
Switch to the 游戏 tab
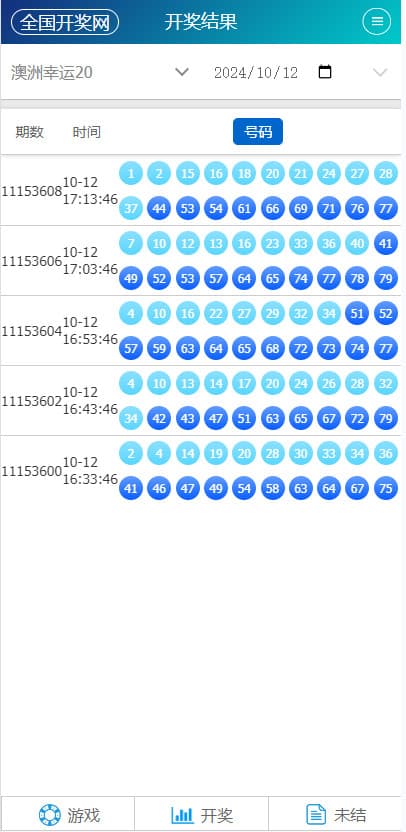(68, 814)
